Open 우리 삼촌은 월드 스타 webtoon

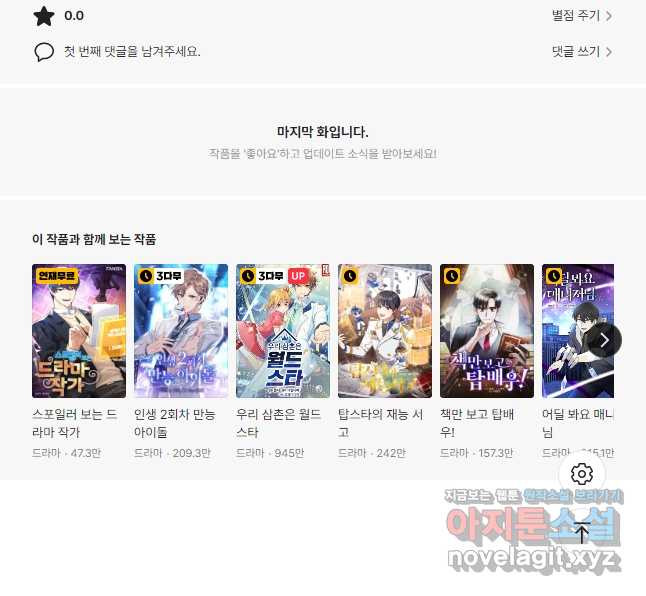click(283, 331)
